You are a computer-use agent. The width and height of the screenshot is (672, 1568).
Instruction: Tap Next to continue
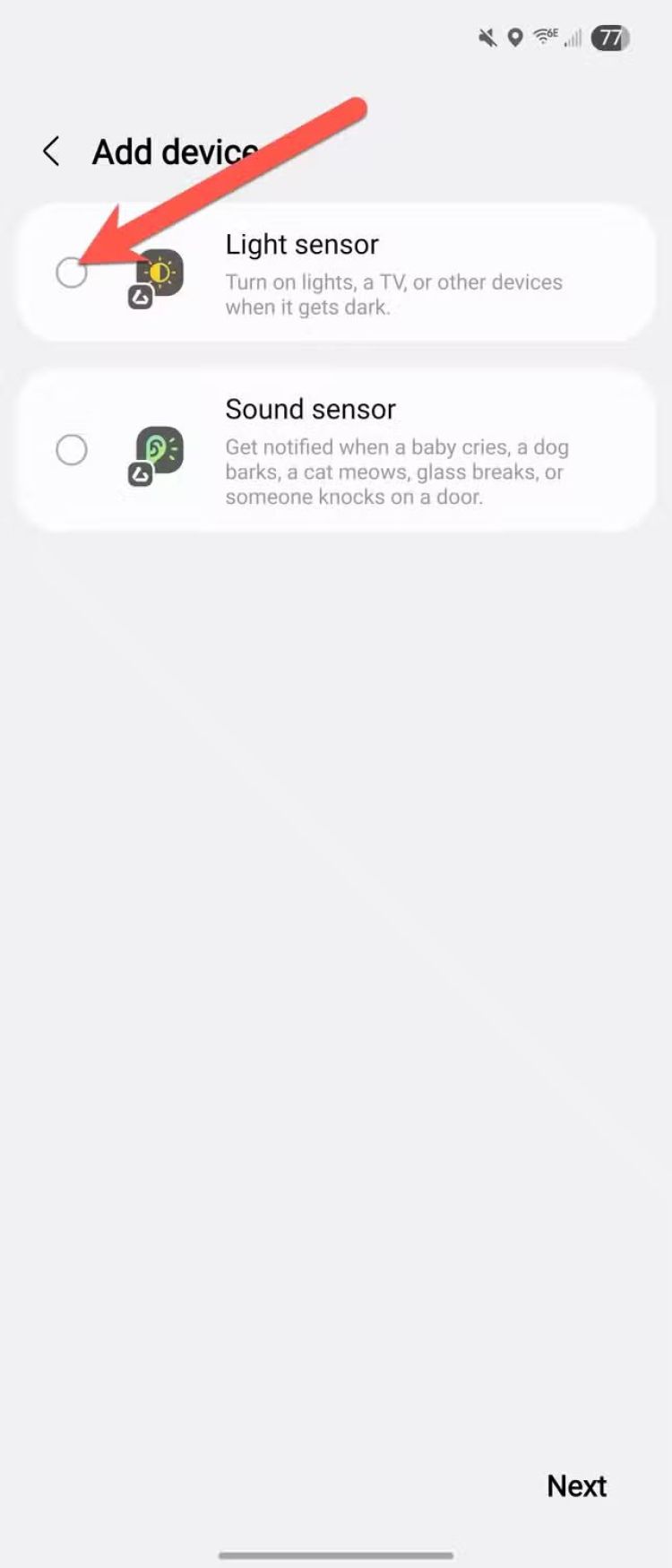pyautogui.click(x=576, y=1486)
